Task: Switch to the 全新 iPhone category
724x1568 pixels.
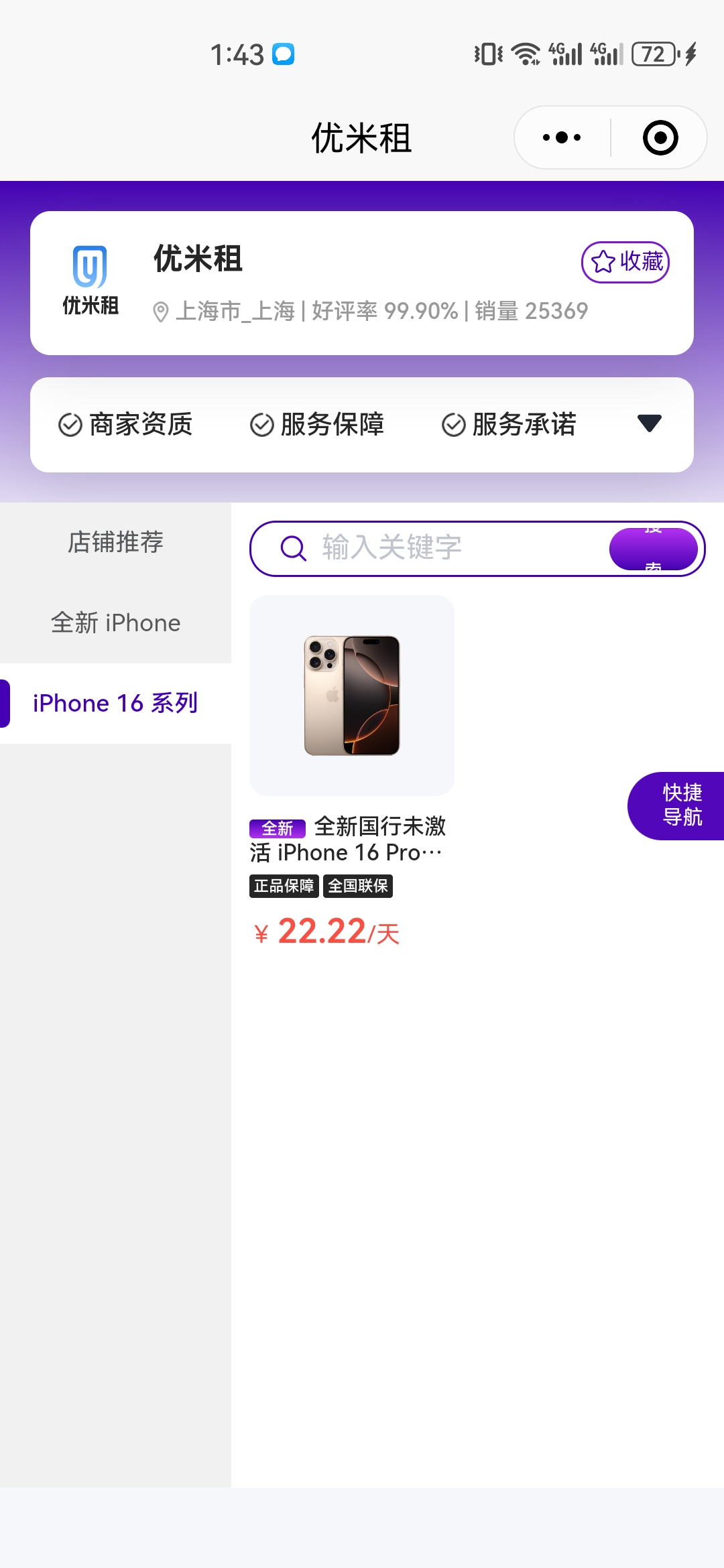Action: (x=115, y=623)
